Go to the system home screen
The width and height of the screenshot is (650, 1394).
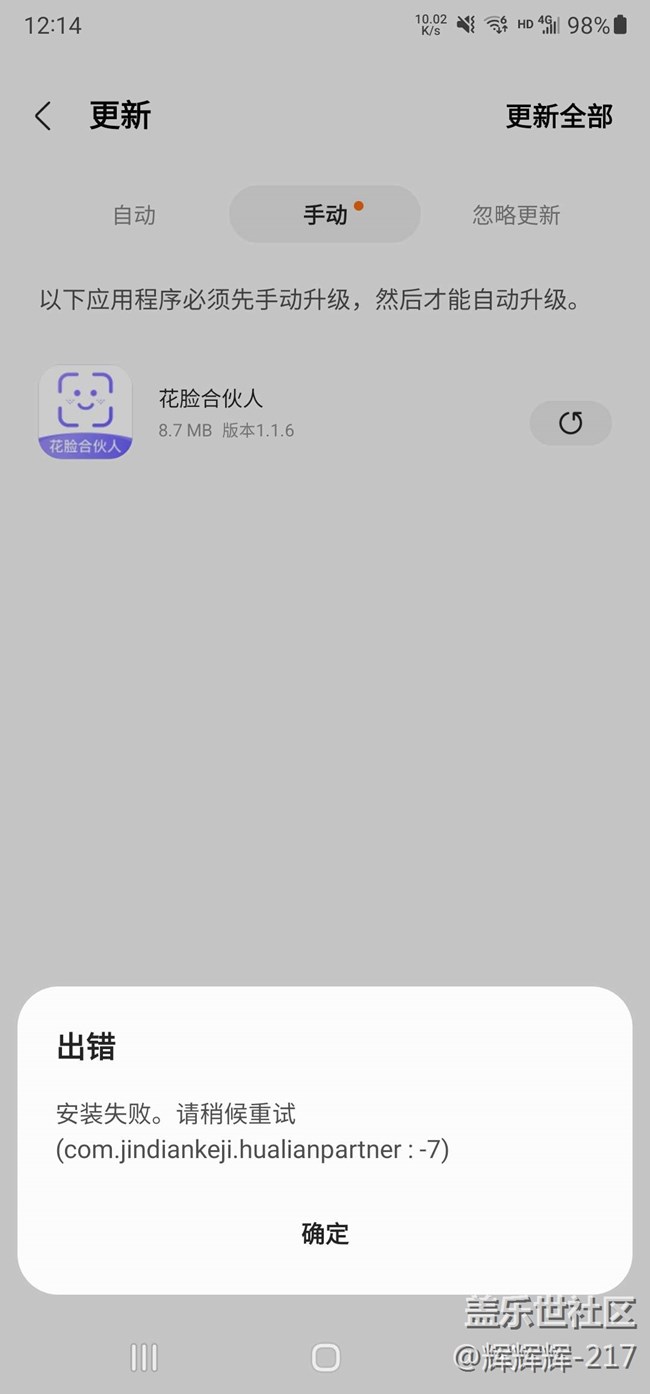325,1357
